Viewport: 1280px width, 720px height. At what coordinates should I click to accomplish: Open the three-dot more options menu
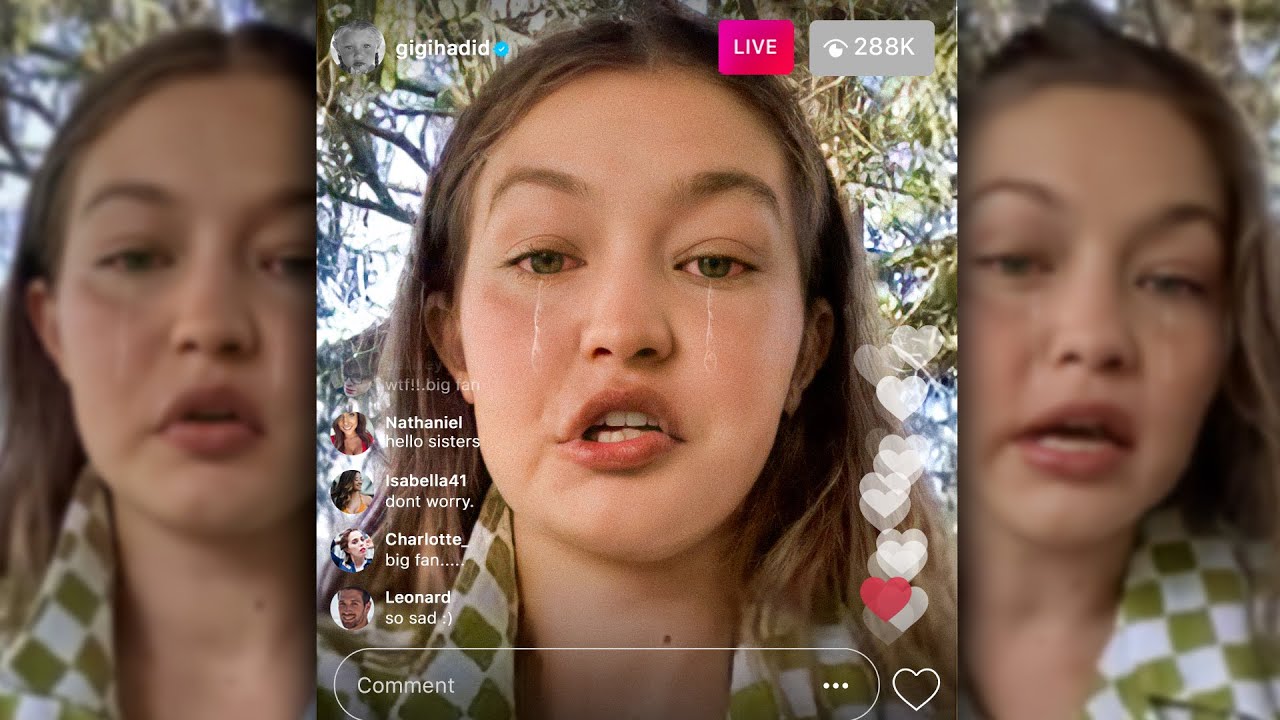[835, 686]
